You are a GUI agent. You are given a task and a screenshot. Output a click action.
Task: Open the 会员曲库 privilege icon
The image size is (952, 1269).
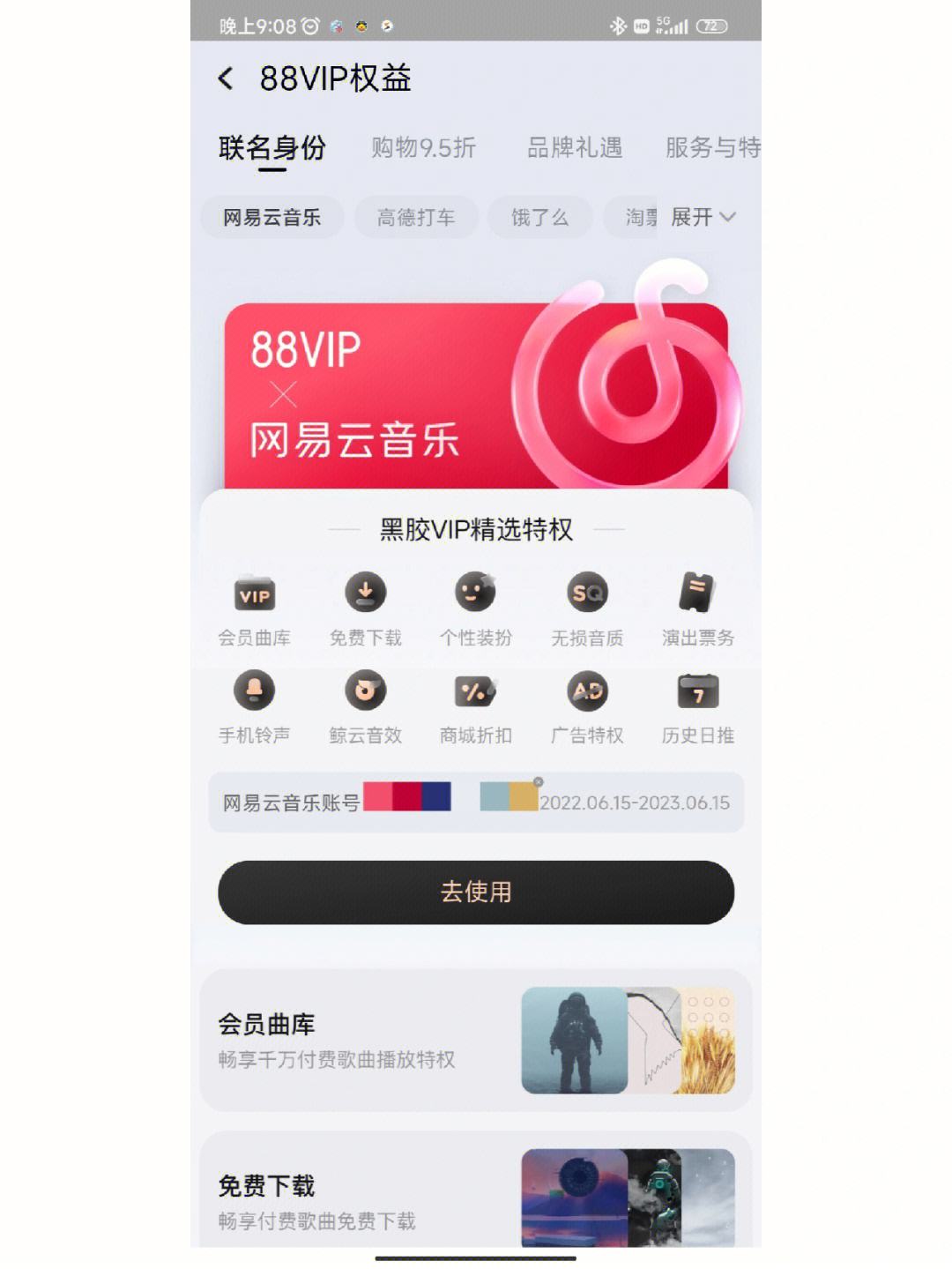point(254,608)
